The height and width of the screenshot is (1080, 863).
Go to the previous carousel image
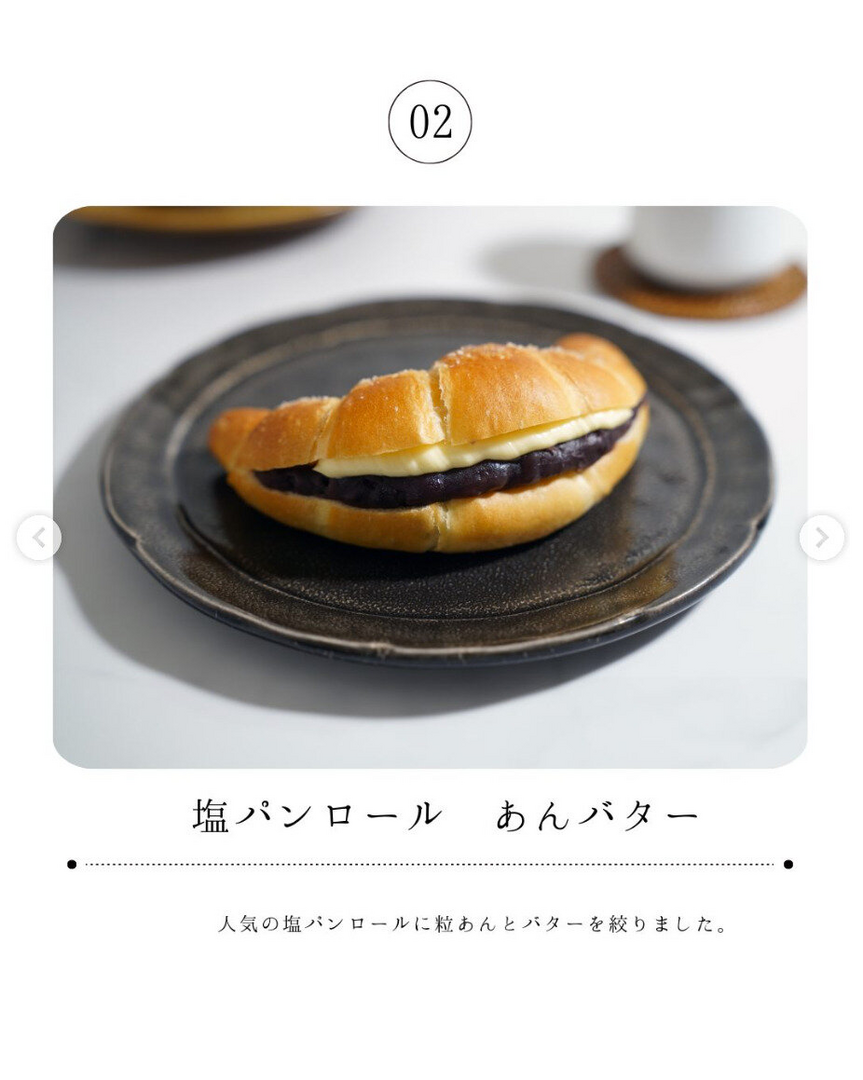[38, 539]
